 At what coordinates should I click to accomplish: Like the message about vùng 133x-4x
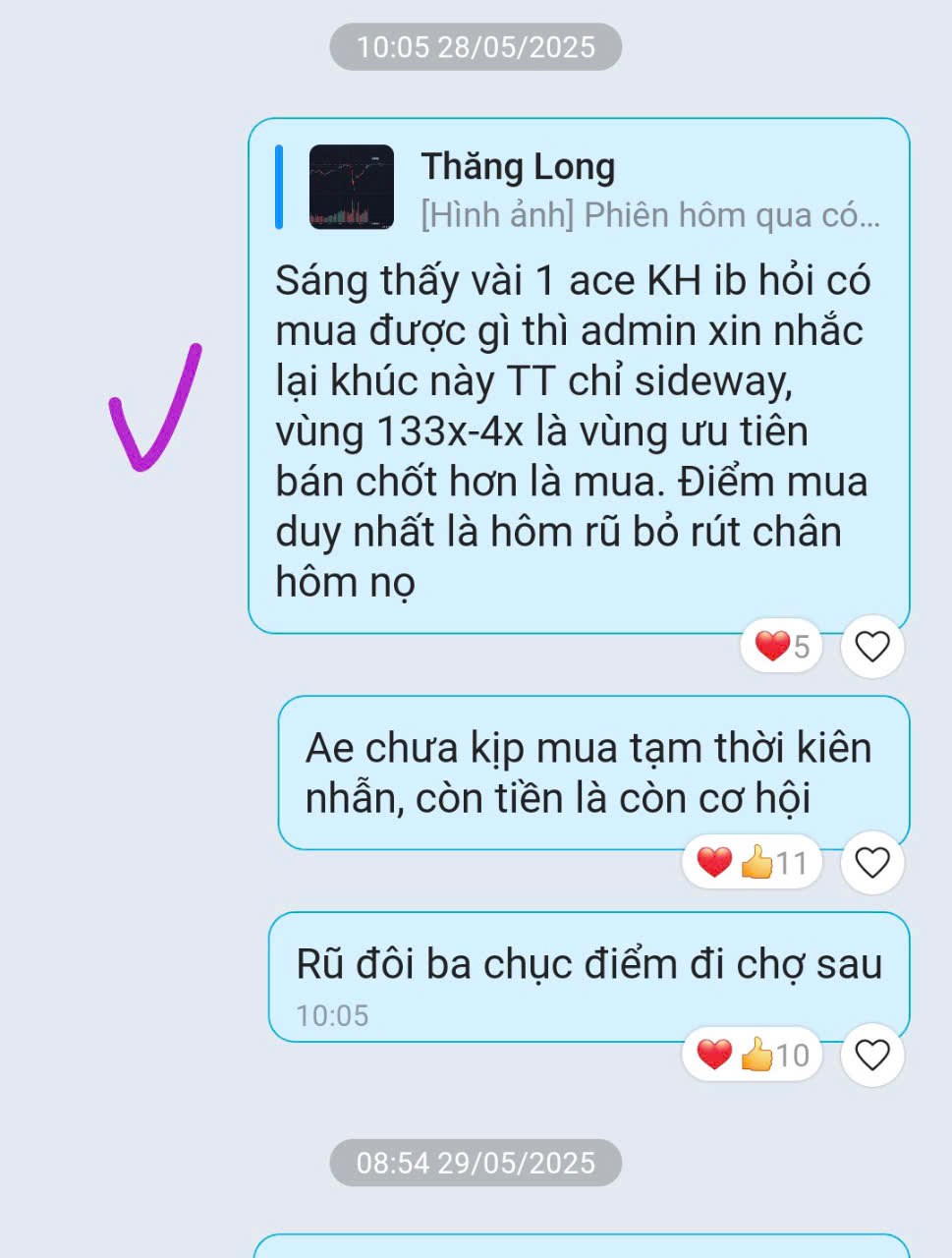871,647
